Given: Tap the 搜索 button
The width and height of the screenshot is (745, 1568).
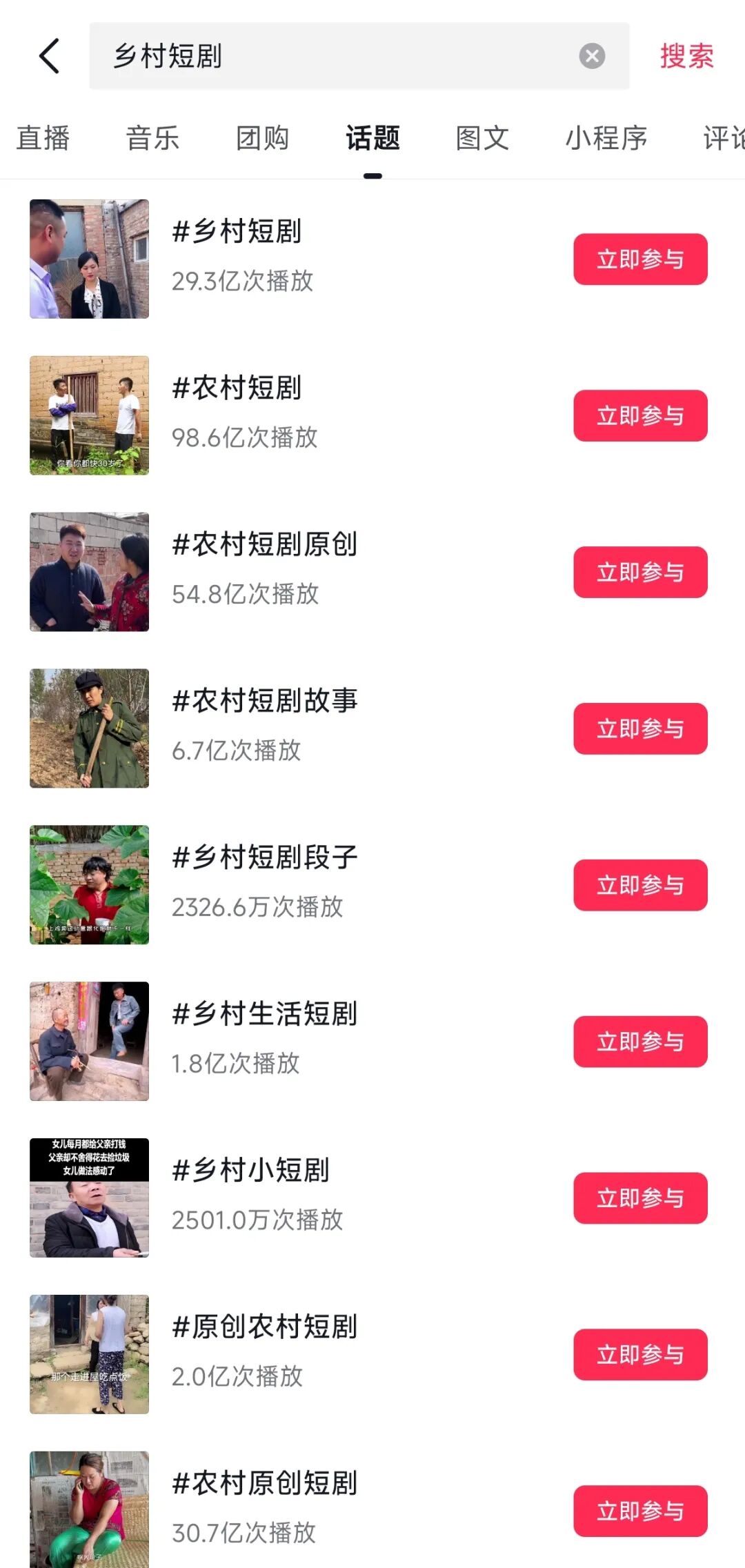Looking at the screenshot, I should (686, 56).
